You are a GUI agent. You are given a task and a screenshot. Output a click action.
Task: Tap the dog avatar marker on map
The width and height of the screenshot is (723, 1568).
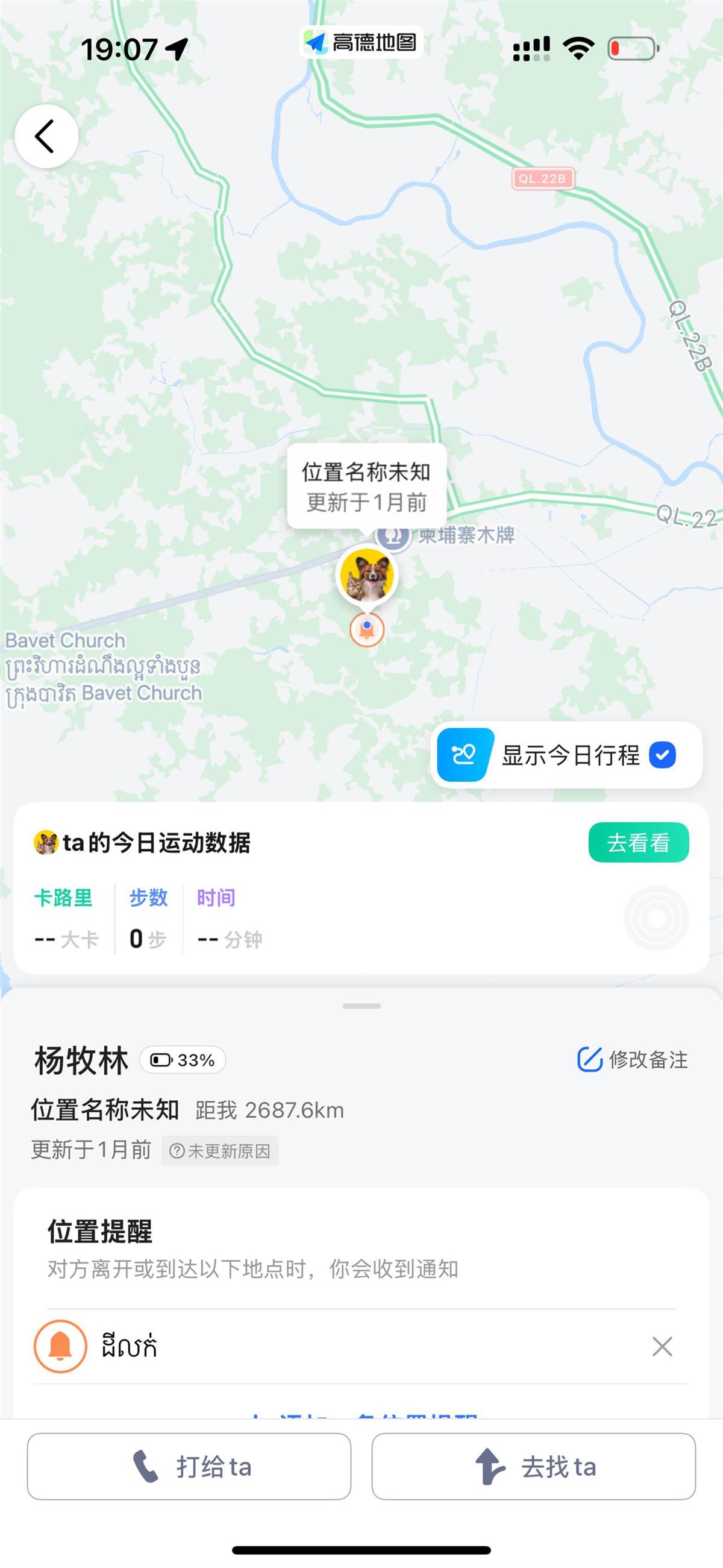pos(366,575)
